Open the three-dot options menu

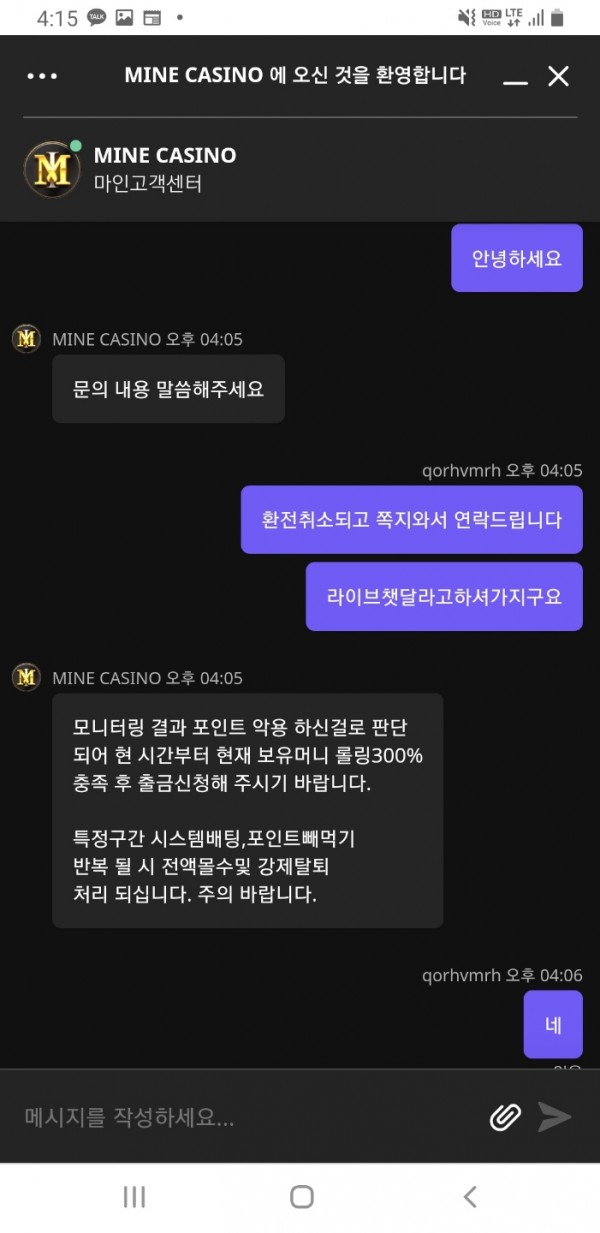(42, 76)
